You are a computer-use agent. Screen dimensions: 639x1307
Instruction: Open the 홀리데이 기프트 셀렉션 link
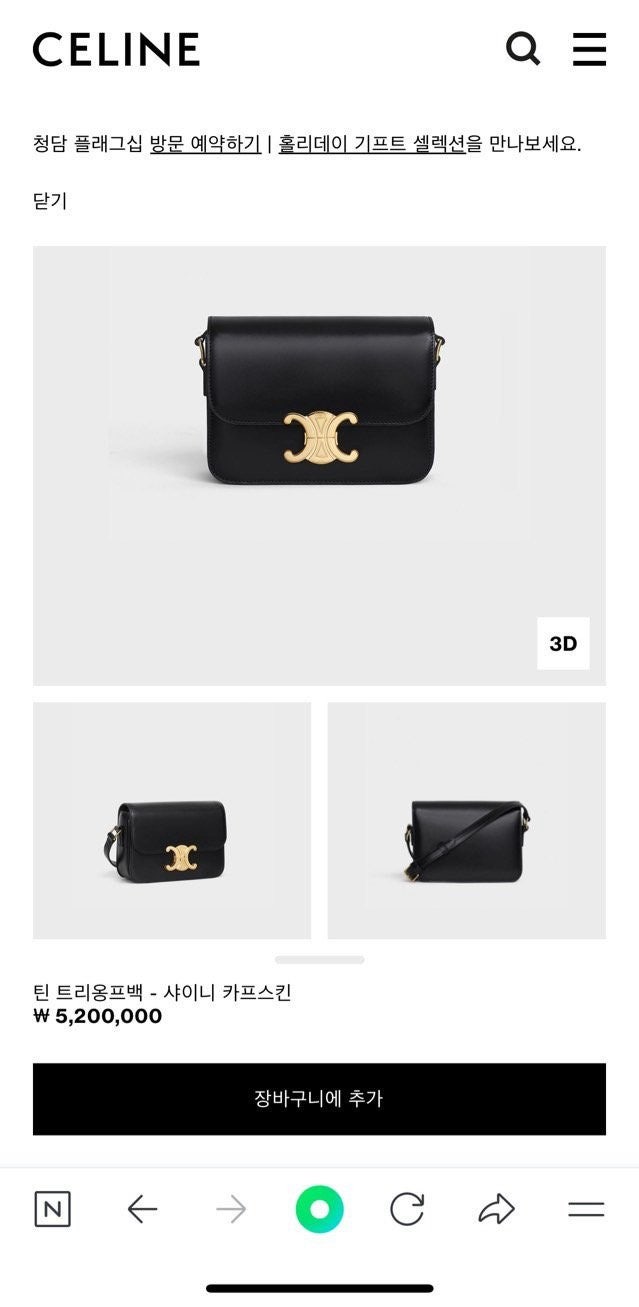coord(372,144)
